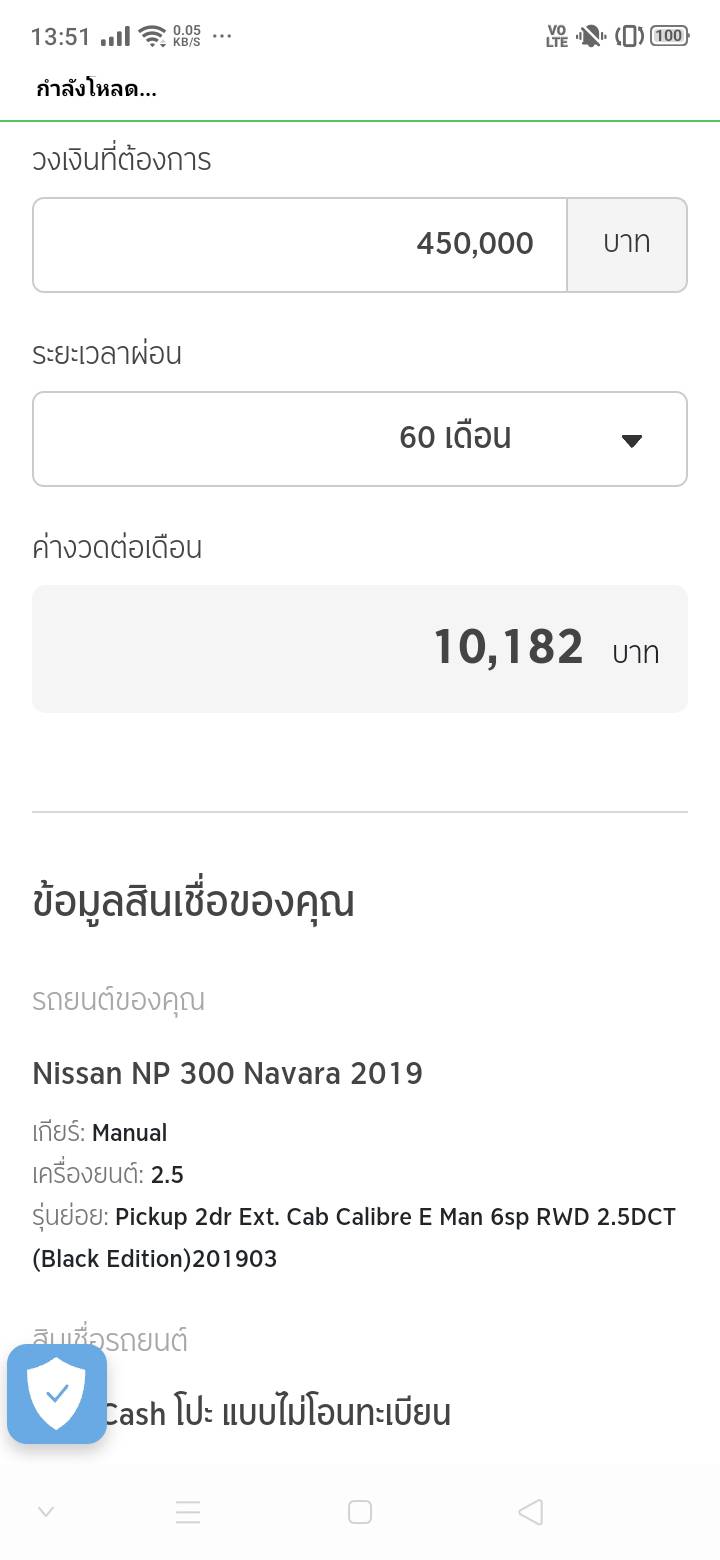
Task: Open the navigation bar menu icon
Action: (x=188, y=1512)
